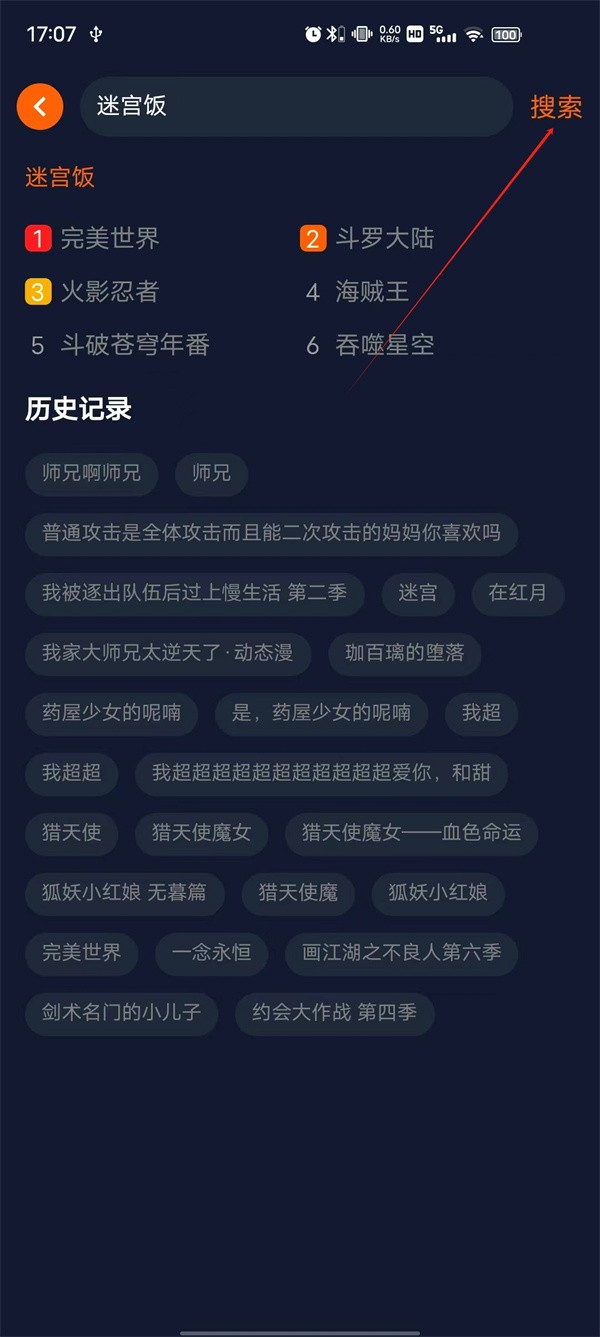
Task: Focus the search field containing 迷宫饭
Action: click(x=295, y=106)
